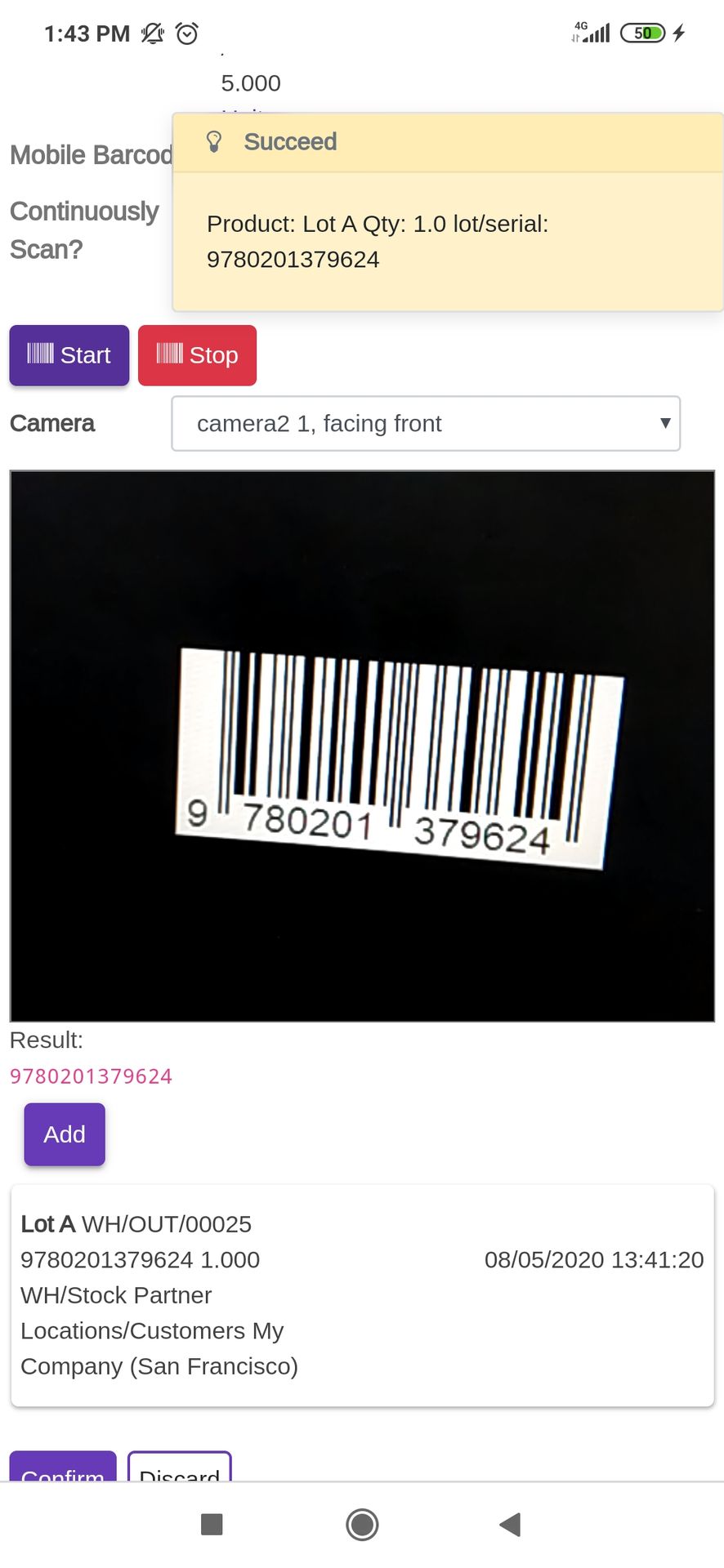
Task: Tap the Add button under result
Action: point(65,1134)
